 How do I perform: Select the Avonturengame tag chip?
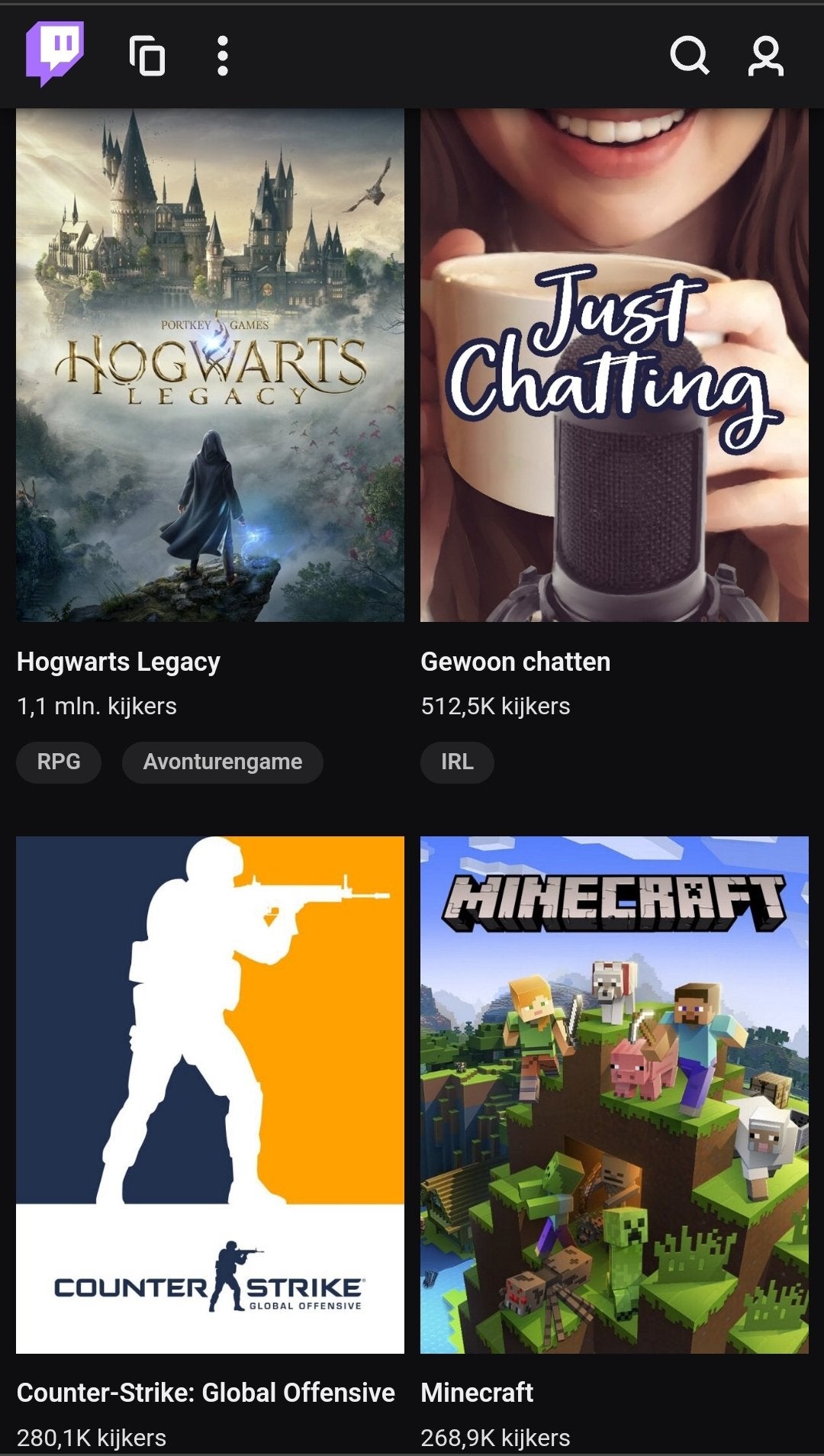tap(222, 762)
